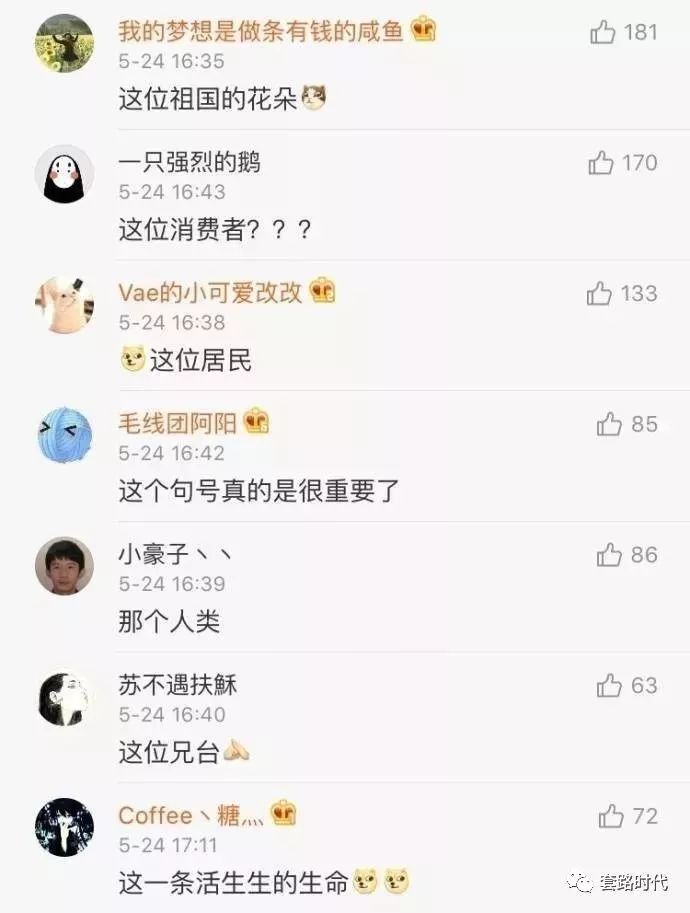The width and height of the screenshot is (690, 913).
Task: Like 毛线团阿阳's comment about 句号
Action: 610,425
